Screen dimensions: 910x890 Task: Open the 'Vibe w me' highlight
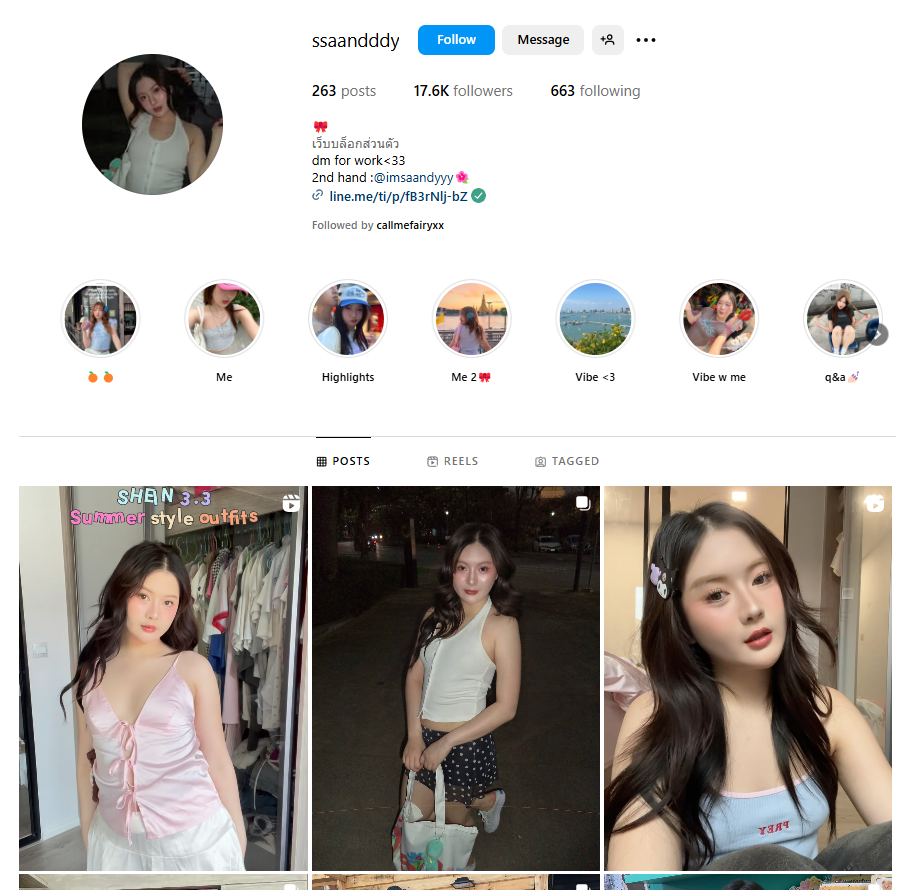[719, 319]
